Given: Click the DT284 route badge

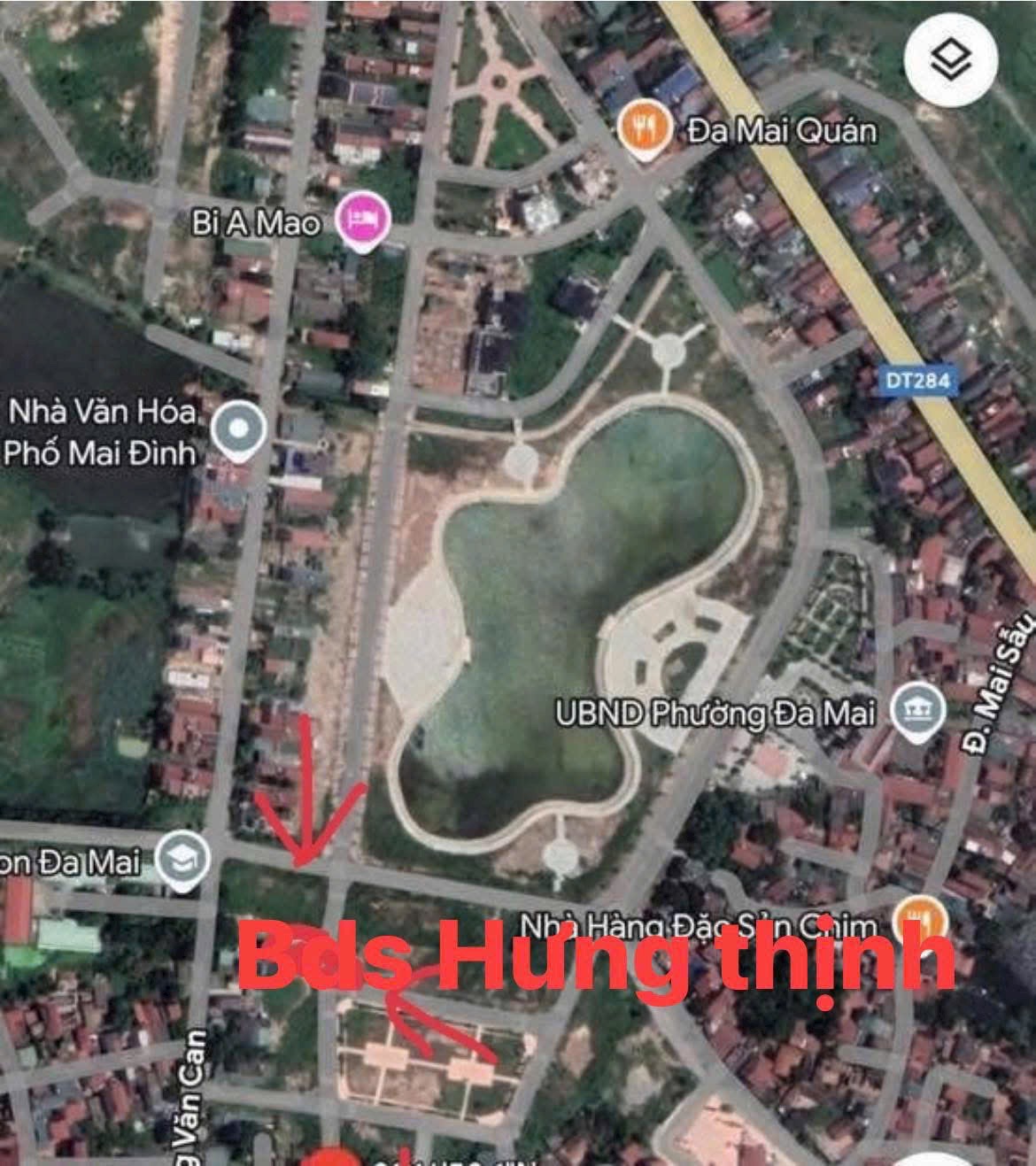Looking at the screenshot, I should pos(918,381).
